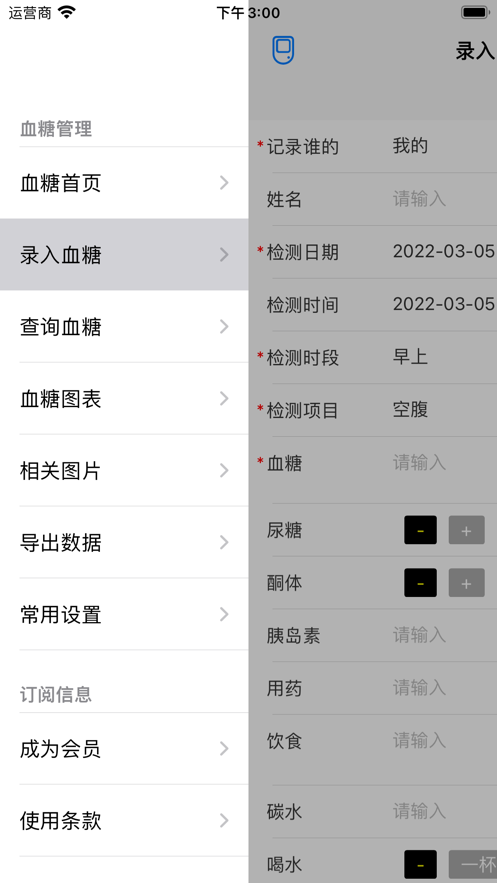Select the minus option for 尿糖

[x=420, y=530]
